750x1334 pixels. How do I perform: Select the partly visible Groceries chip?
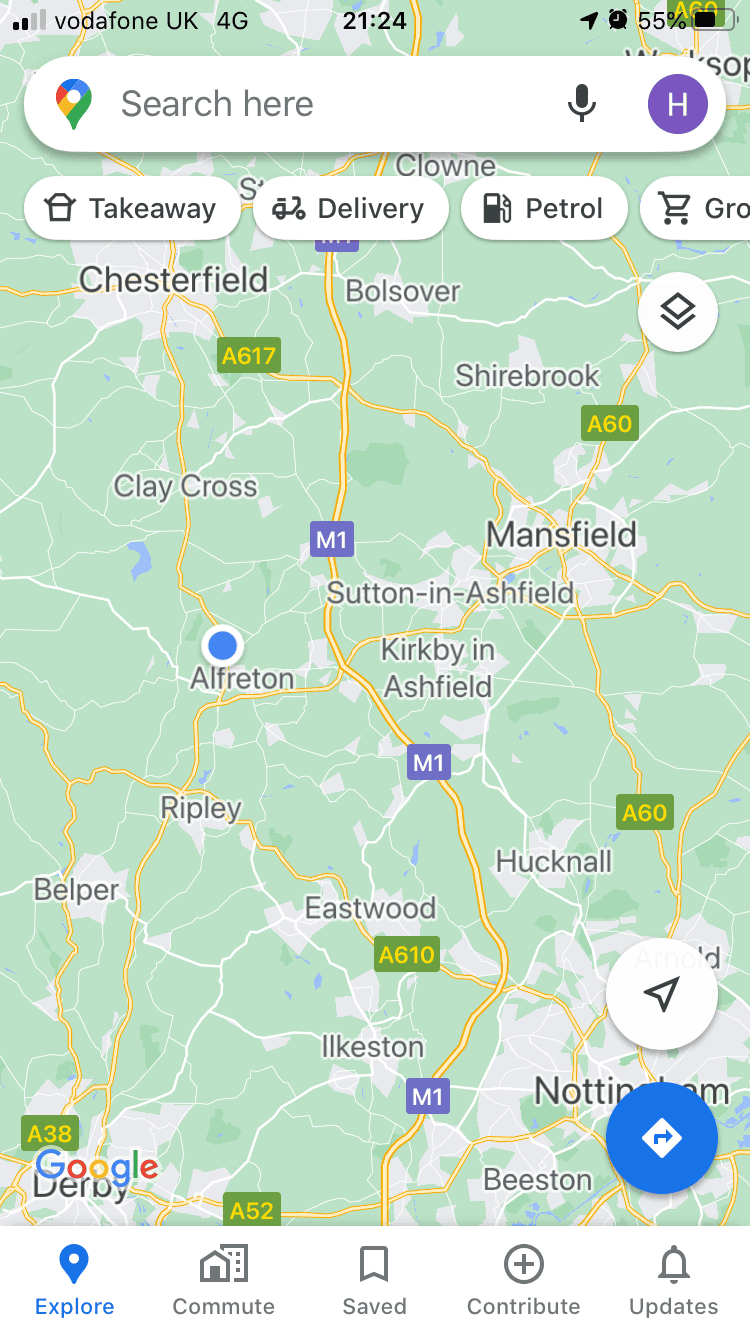[x=695, y=208]
